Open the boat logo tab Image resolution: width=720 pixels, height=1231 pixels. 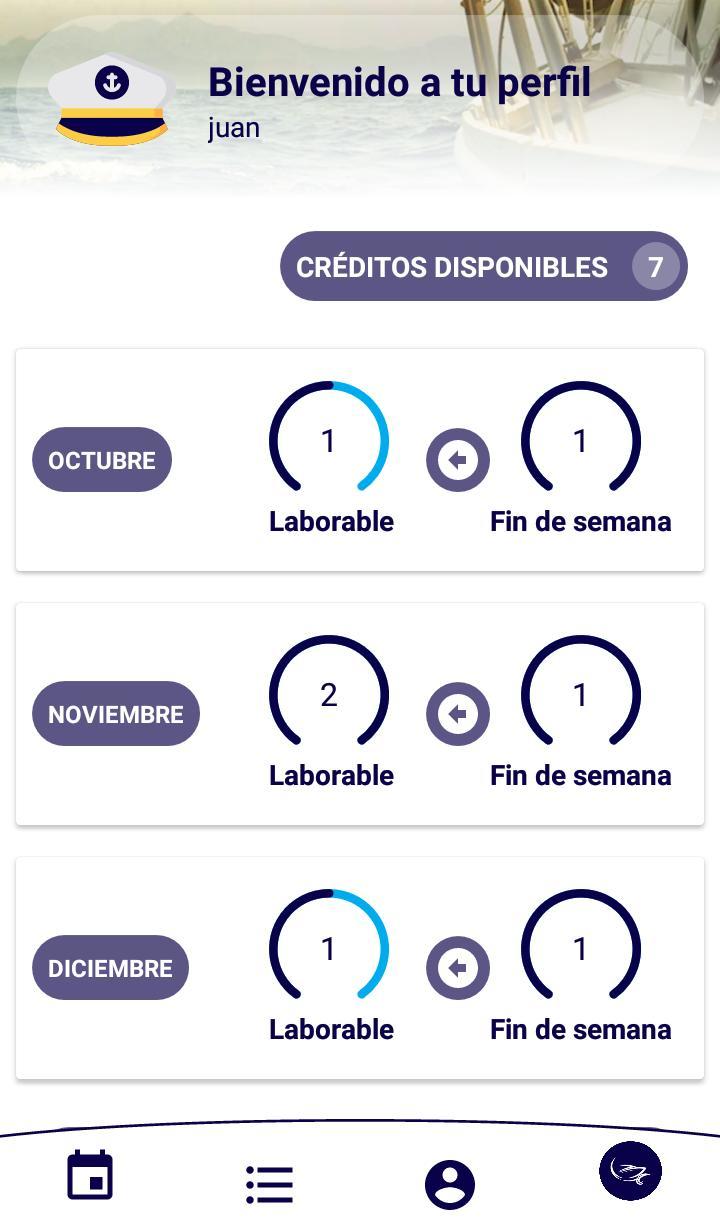(630, 1171)
